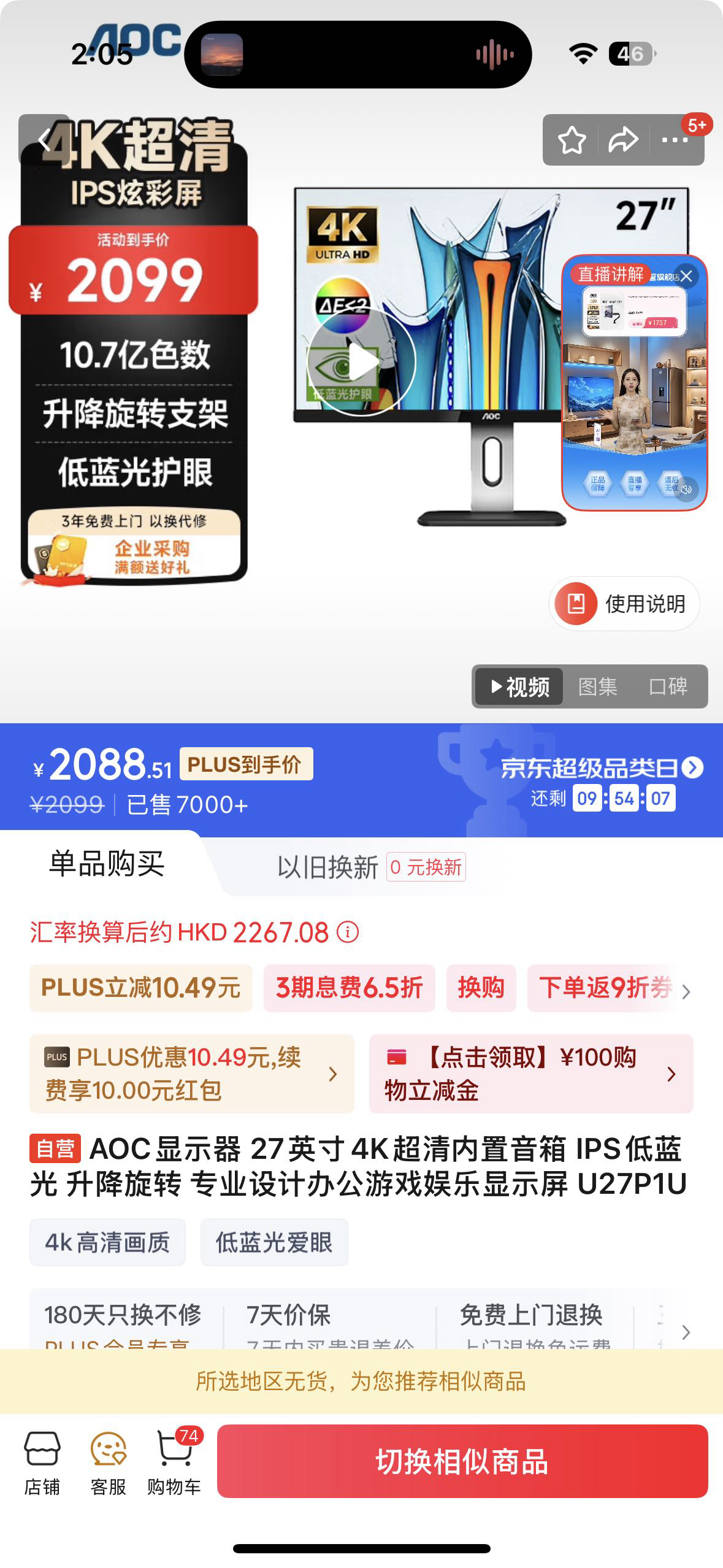Contact 客服 customer service

pos(108,1462)
